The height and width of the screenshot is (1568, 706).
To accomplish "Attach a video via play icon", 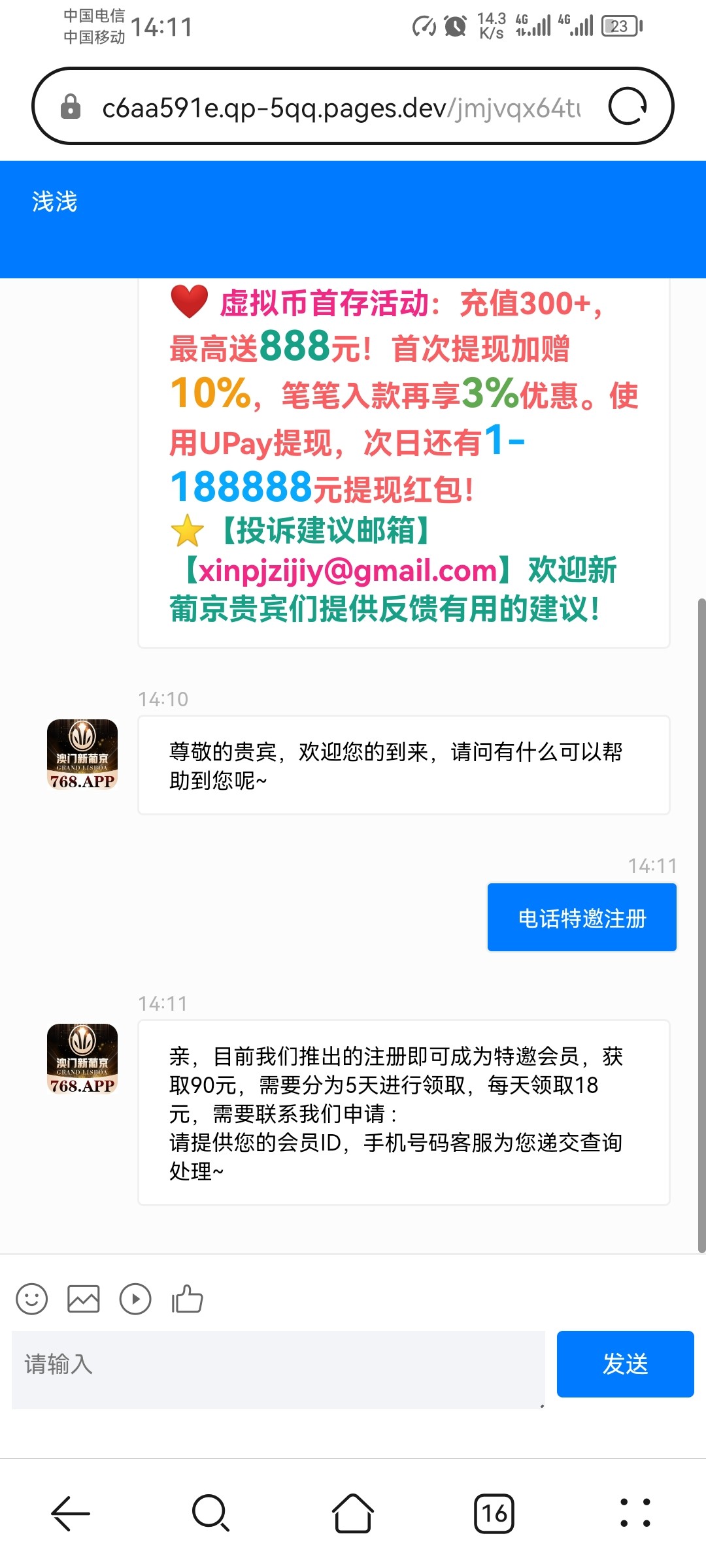I will tap(135, 1299).
